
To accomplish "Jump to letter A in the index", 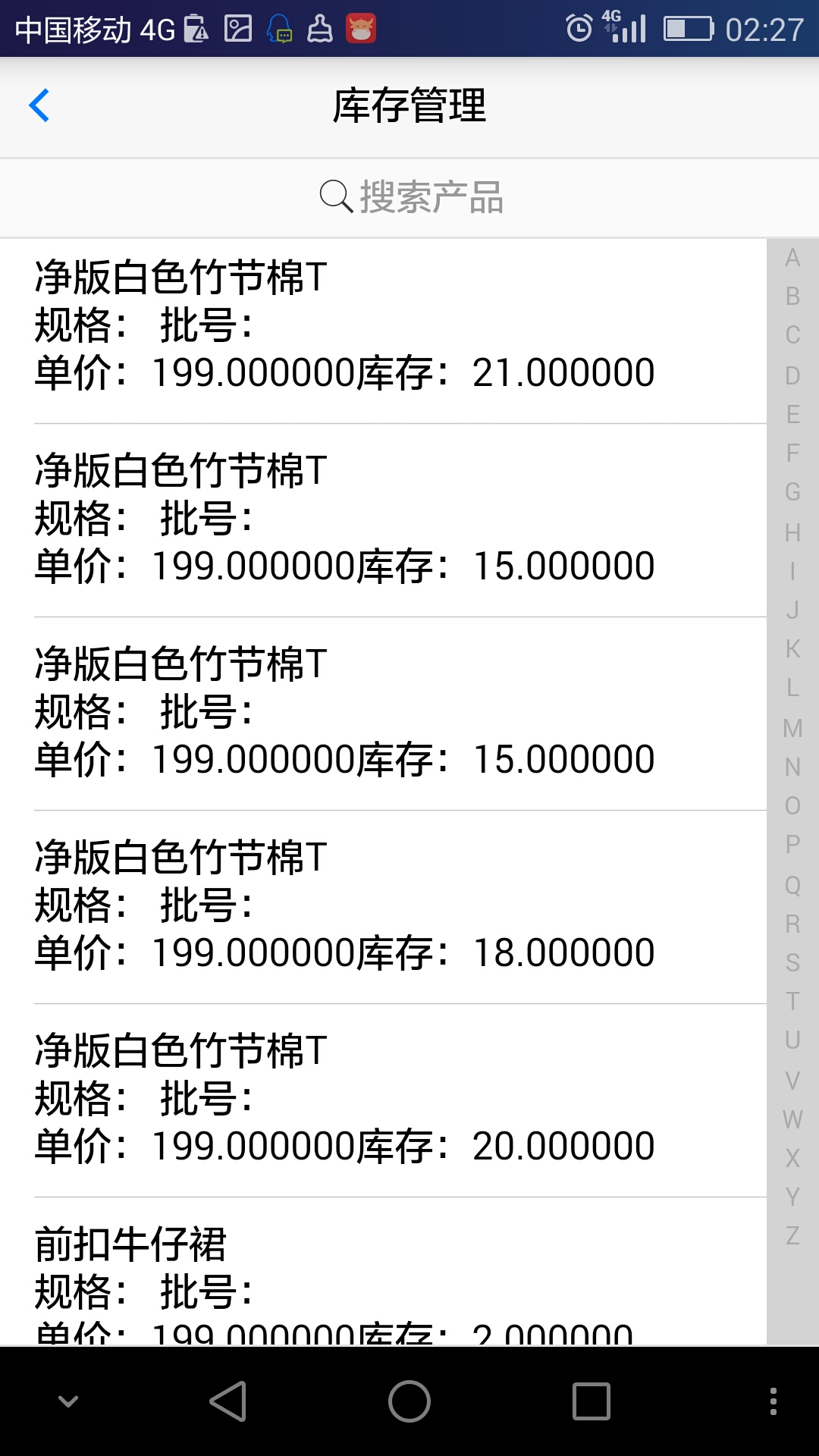I will [792, 258].
